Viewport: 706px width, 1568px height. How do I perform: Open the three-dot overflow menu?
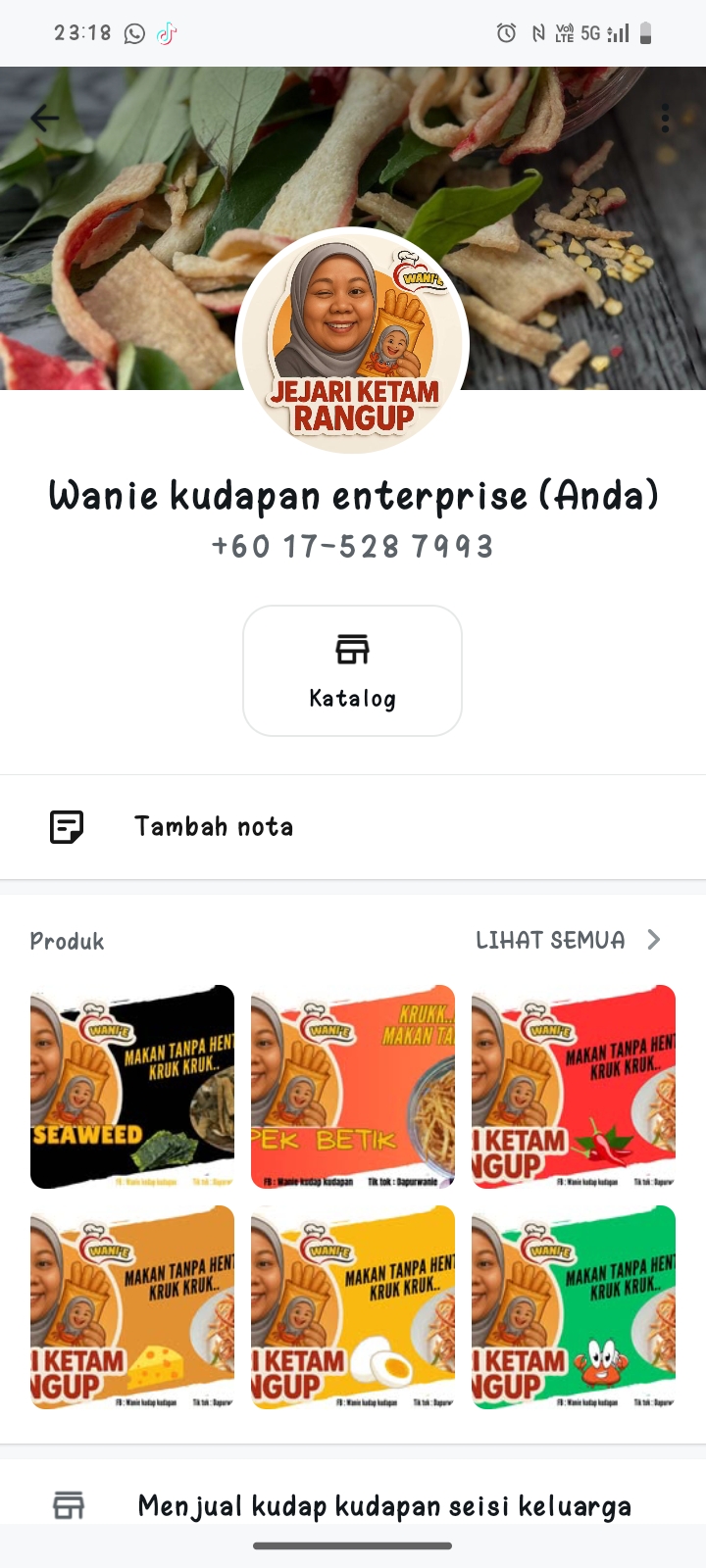(x=665, y=119)
